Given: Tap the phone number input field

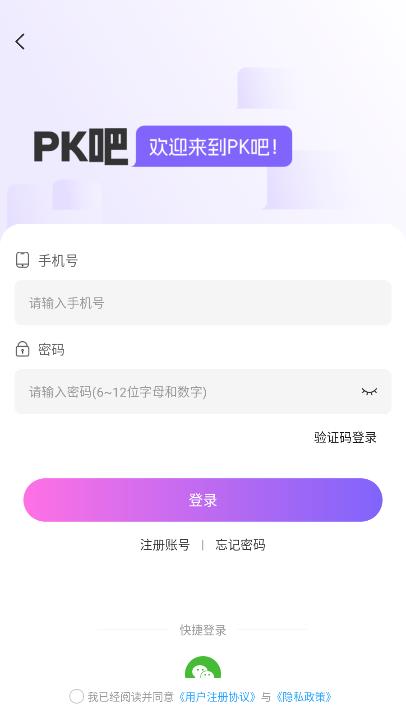Looking at the screenshot, I should click(x=203, y=303).
